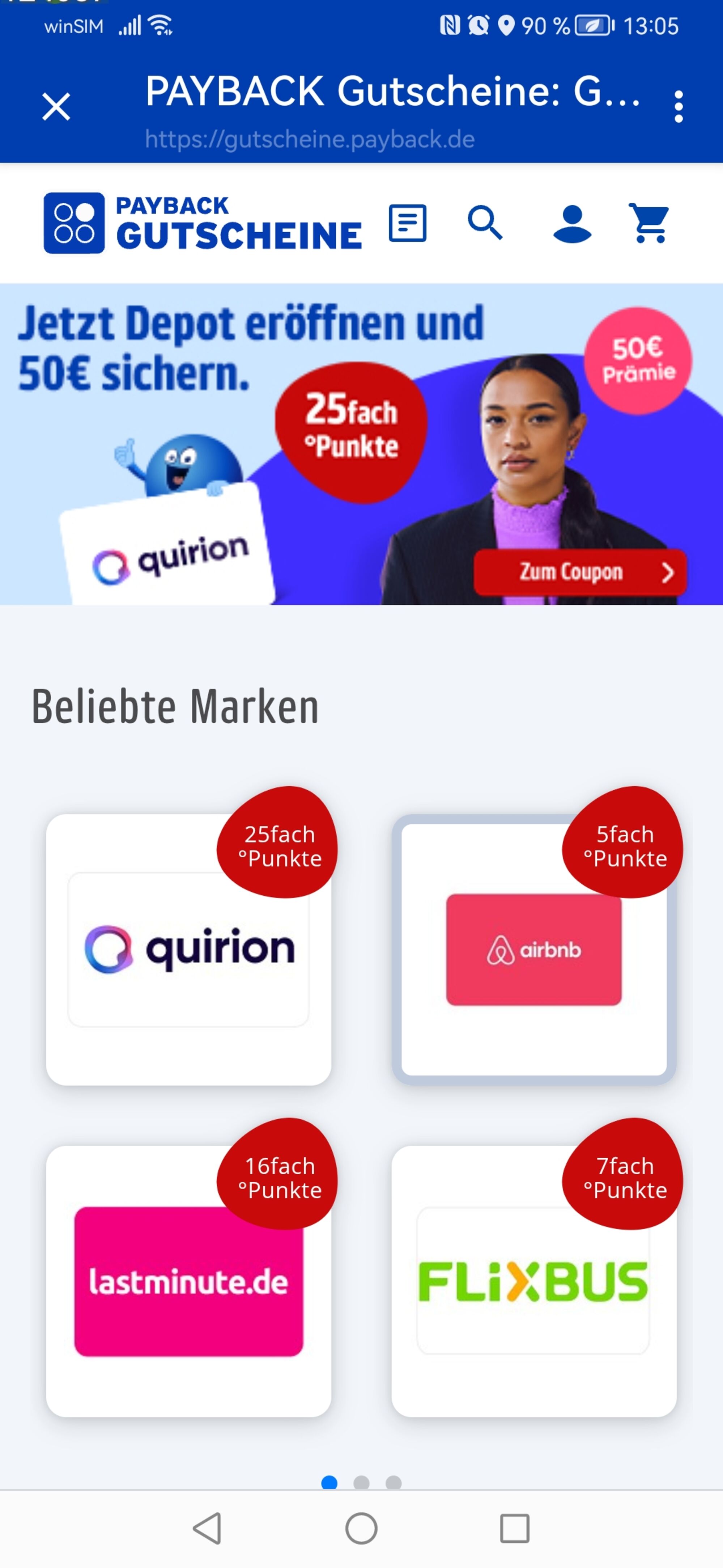The height and width of the screenshot is (1568, 723).
Task: Open the quirion brand card
Action: click(189, 949)
